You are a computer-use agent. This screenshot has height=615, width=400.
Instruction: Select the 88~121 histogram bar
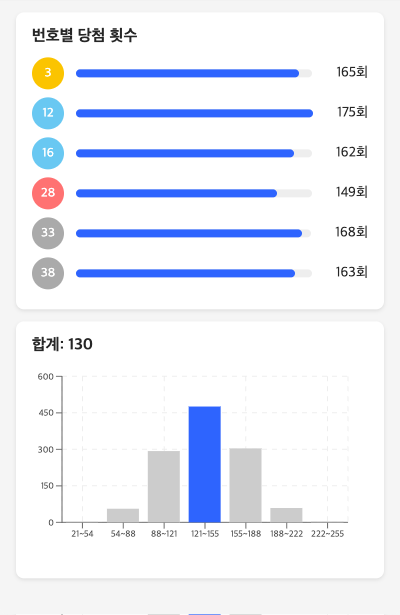pos(164,487)
